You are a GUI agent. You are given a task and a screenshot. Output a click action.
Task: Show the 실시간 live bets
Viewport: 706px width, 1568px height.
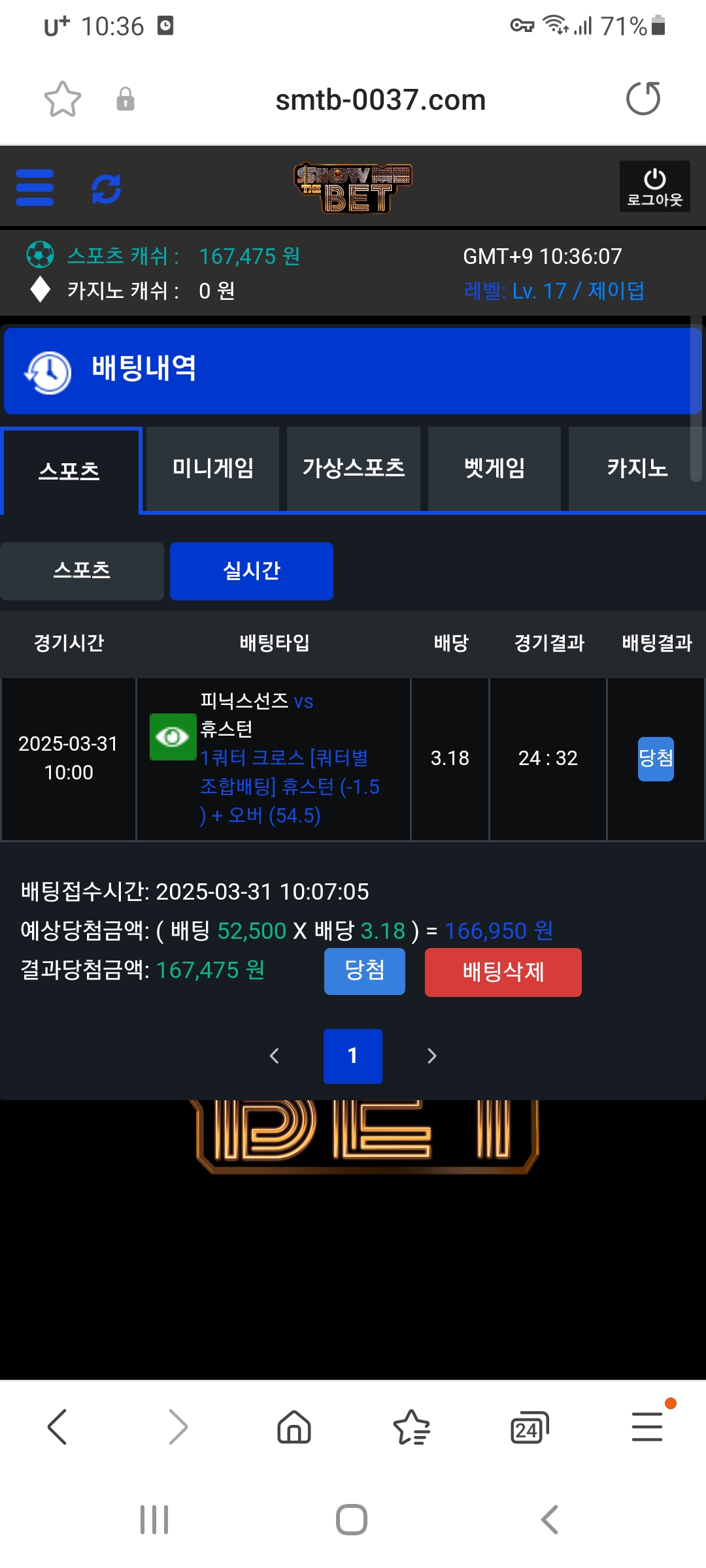tap(252, 571)
